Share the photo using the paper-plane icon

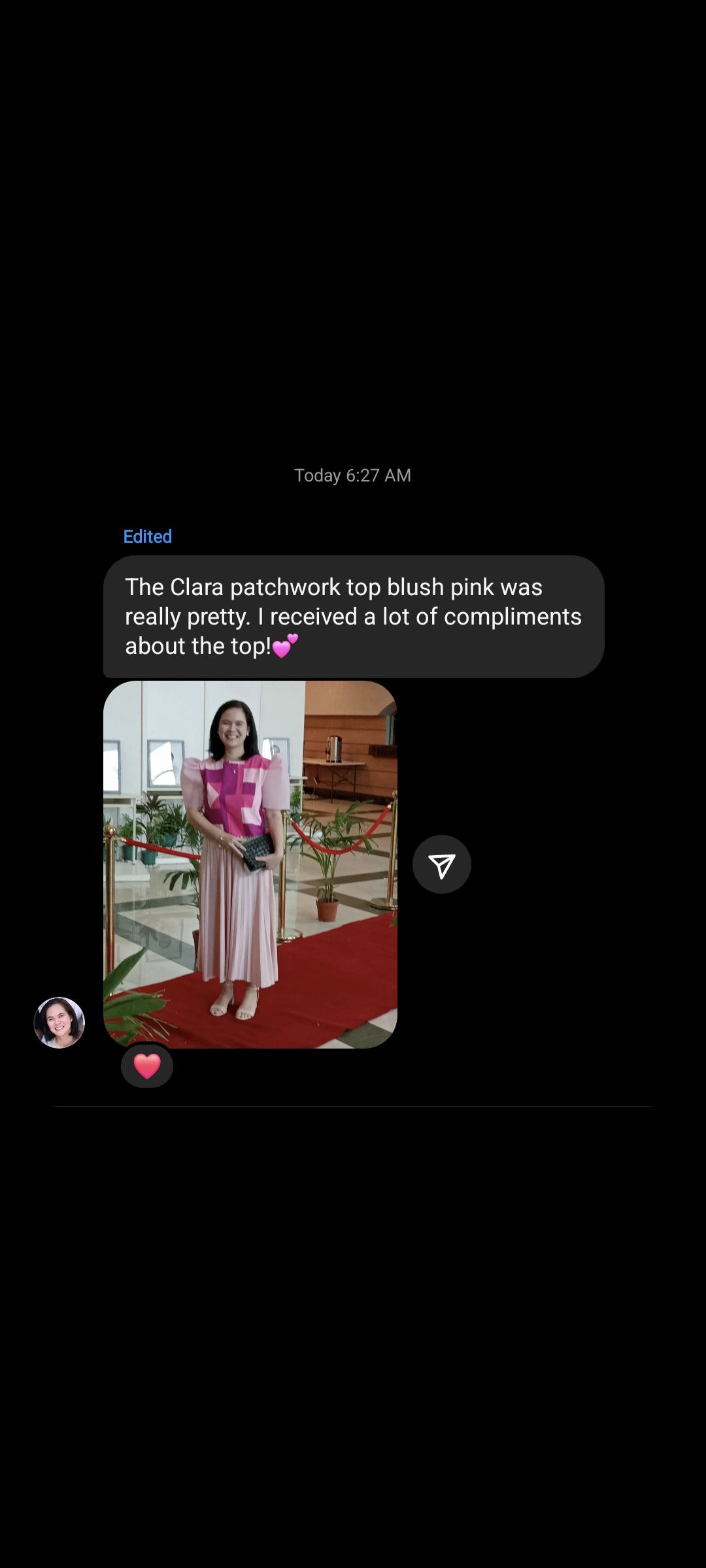(x=441, y=864)
